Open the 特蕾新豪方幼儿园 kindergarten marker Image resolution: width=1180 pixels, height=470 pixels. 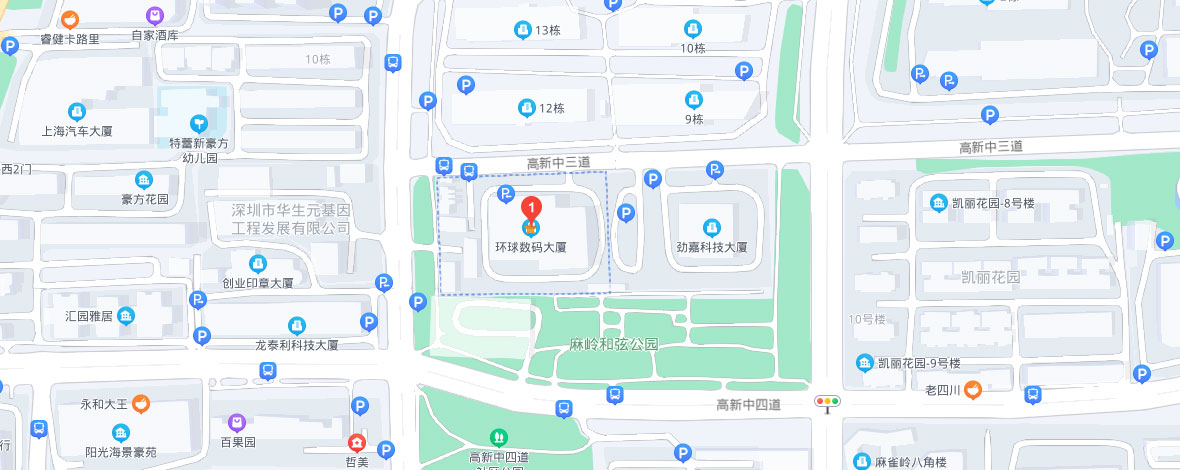tap(199, 124)
